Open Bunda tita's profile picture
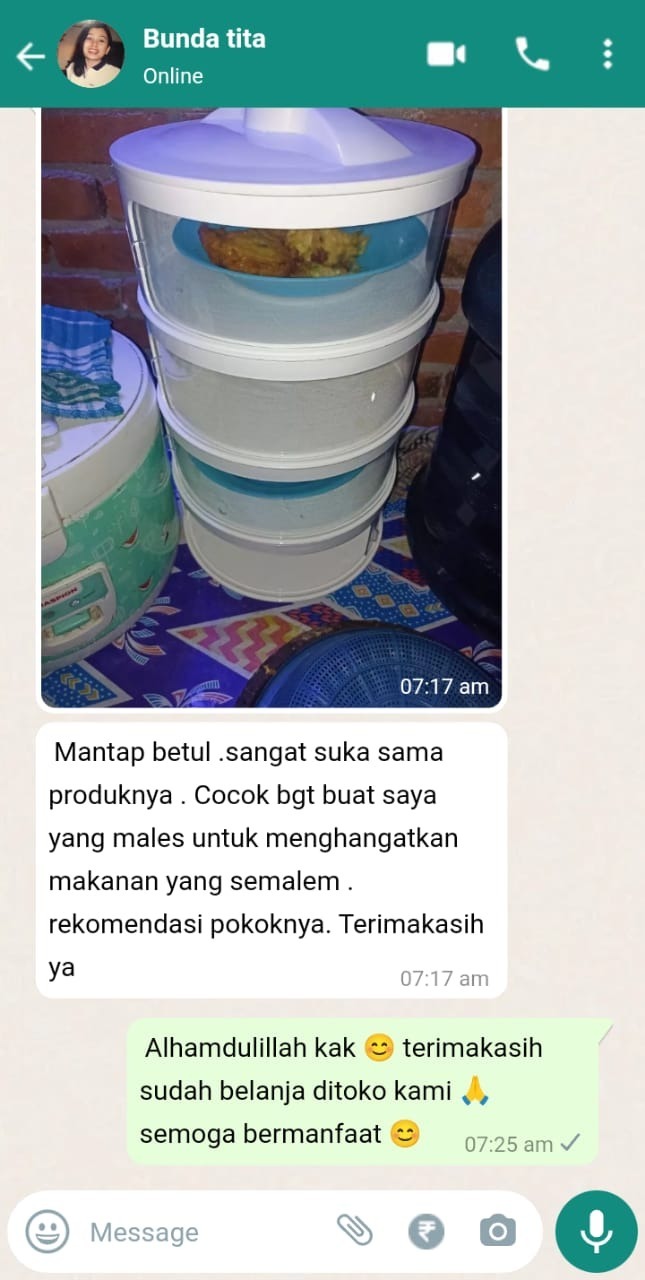645x1280 pixels. coord(91,54)
